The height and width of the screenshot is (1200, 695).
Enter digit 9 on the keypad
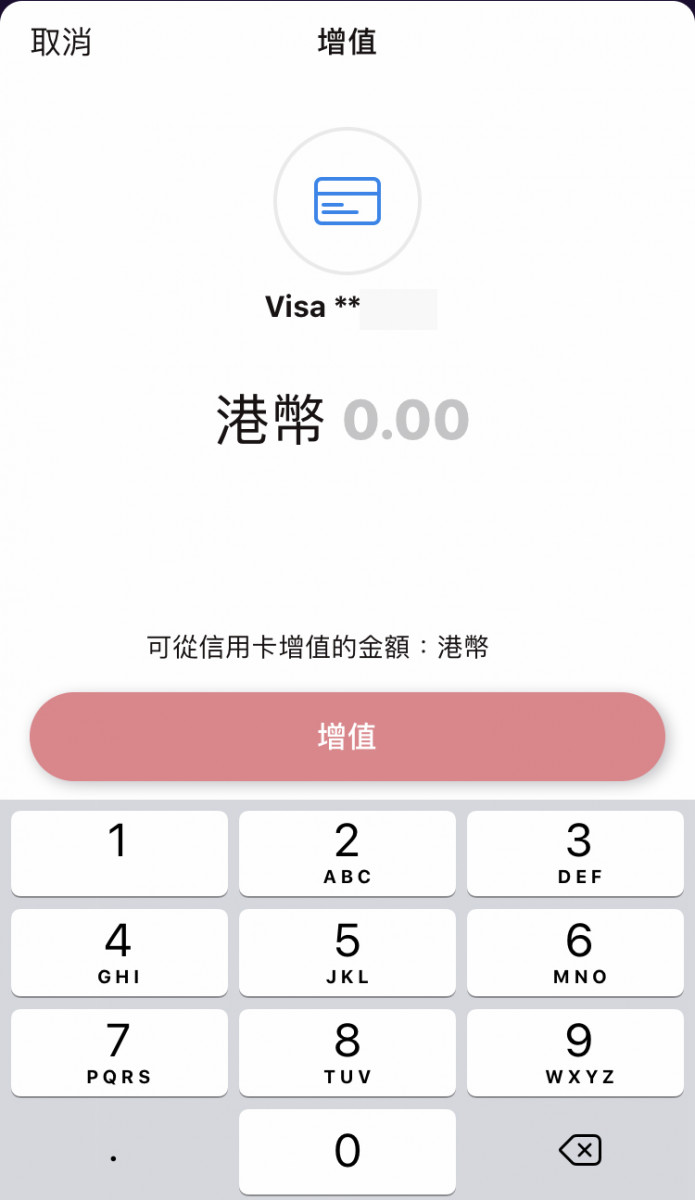pos(579,1052)
